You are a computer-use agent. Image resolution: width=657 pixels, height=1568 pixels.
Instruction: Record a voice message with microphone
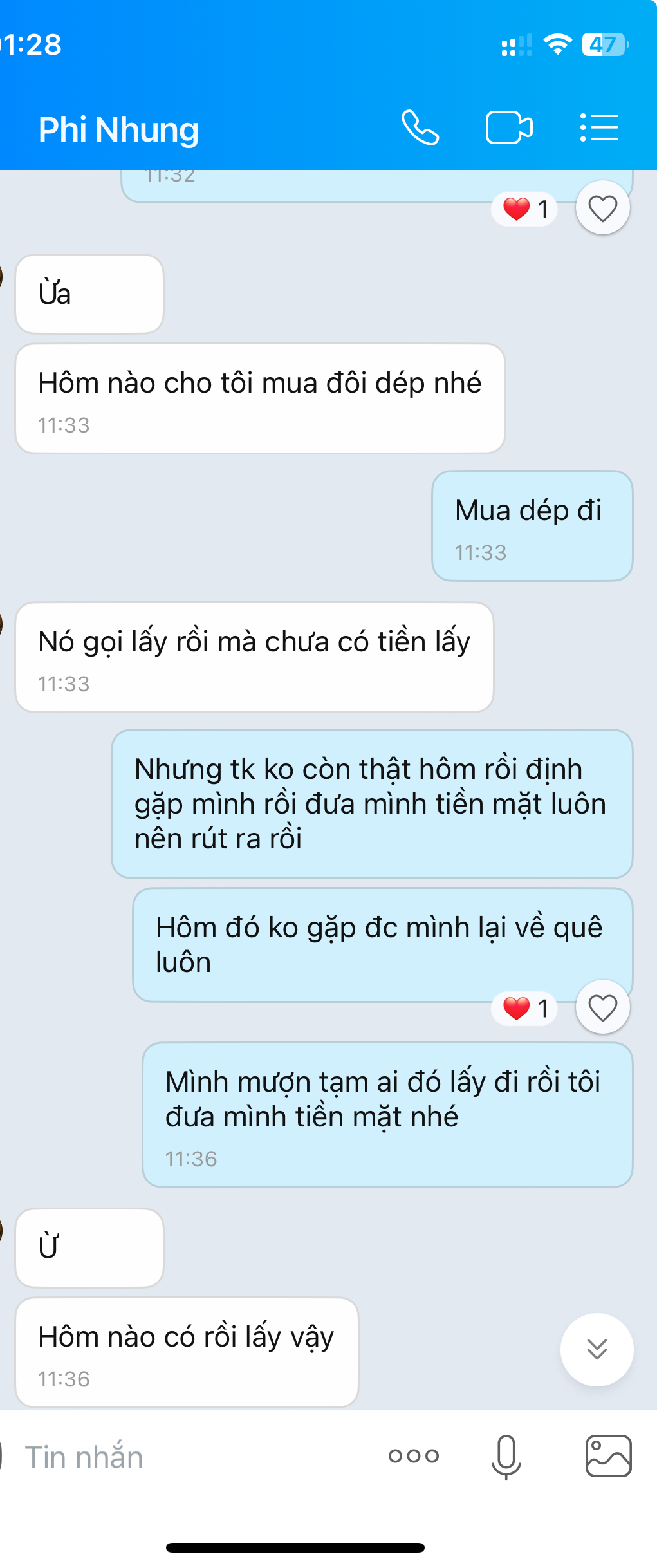(506, 1456)
